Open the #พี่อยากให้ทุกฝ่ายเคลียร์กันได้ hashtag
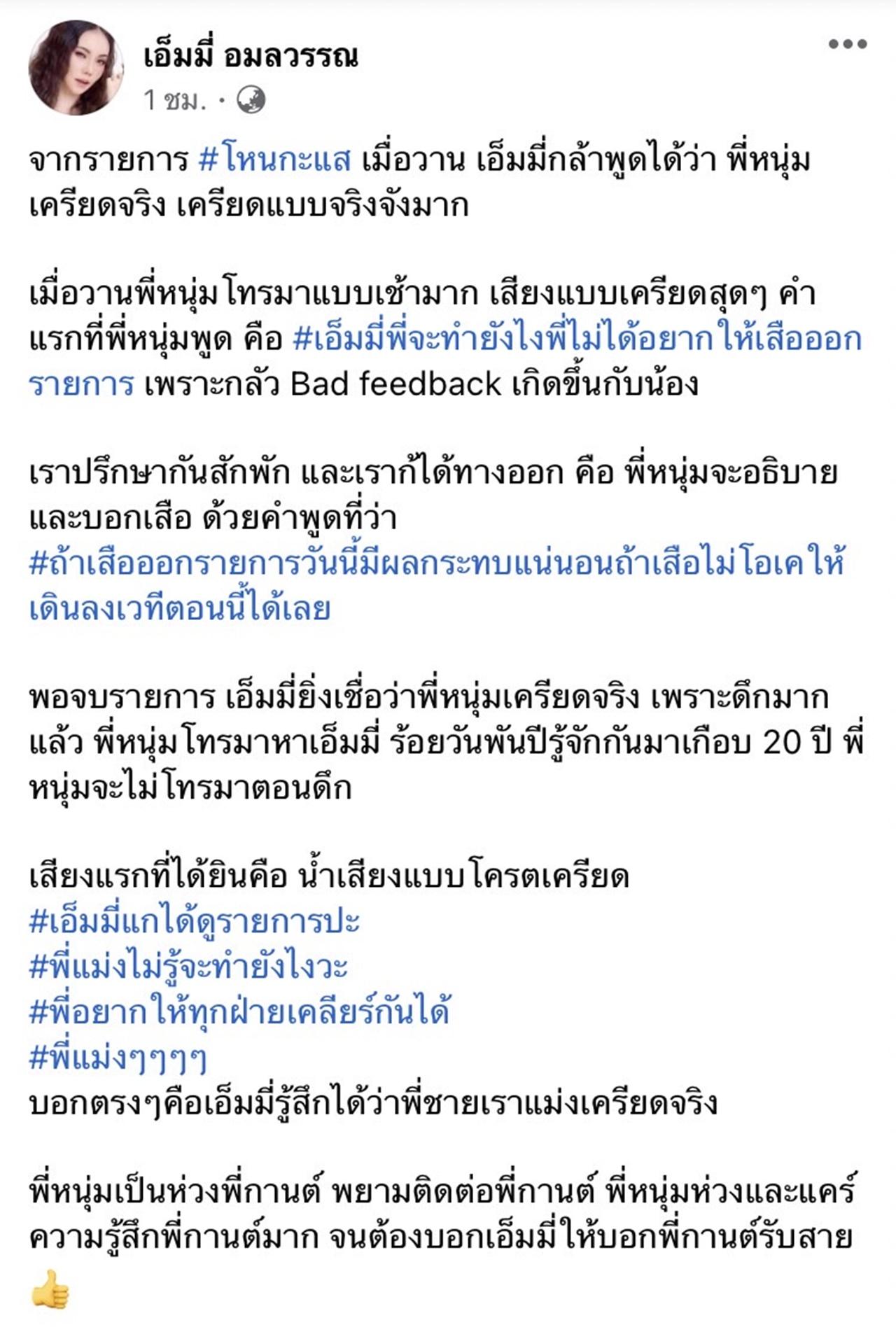The width and height of the screenshot is (896, 1339). [x=239, y=1013]
